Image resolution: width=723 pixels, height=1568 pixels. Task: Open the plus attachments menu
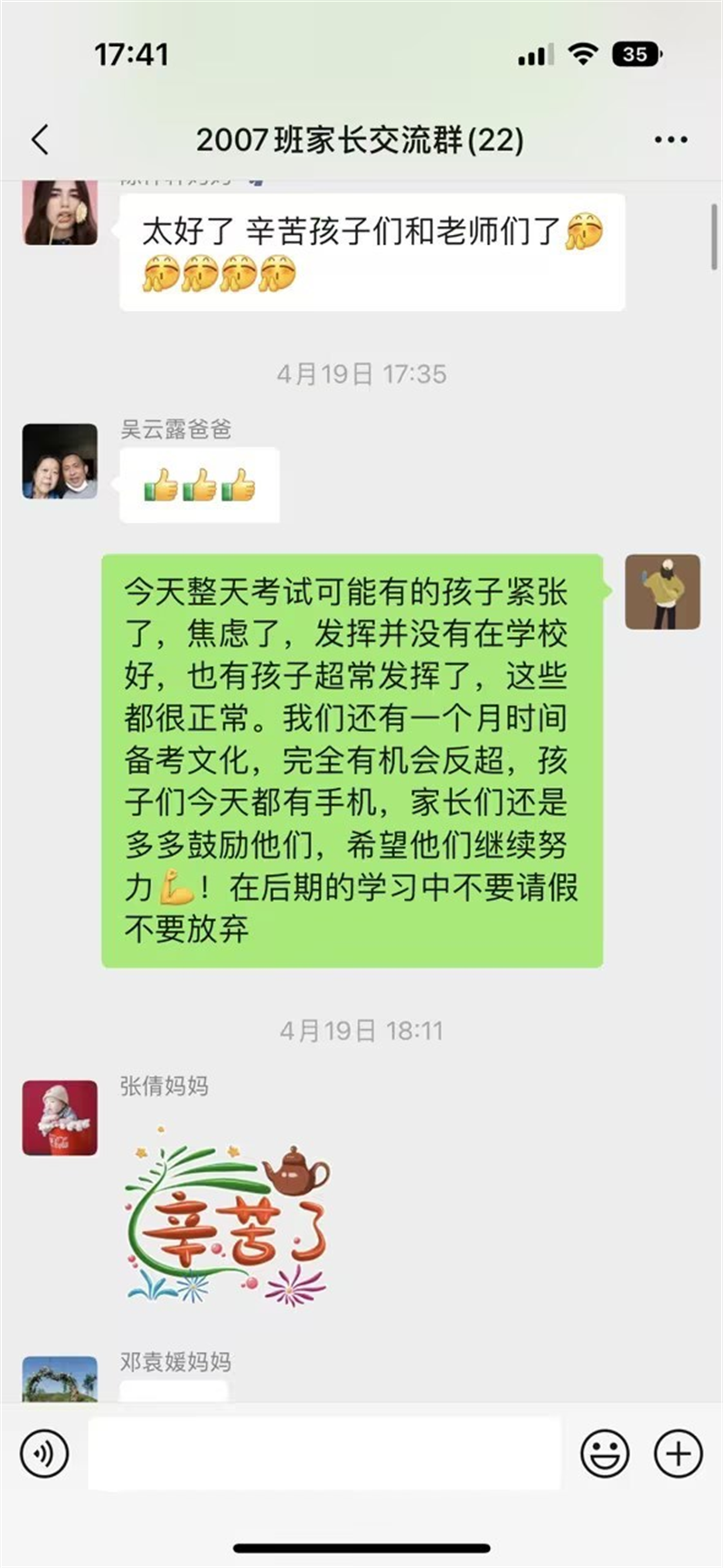click(x=678, y=1454)
